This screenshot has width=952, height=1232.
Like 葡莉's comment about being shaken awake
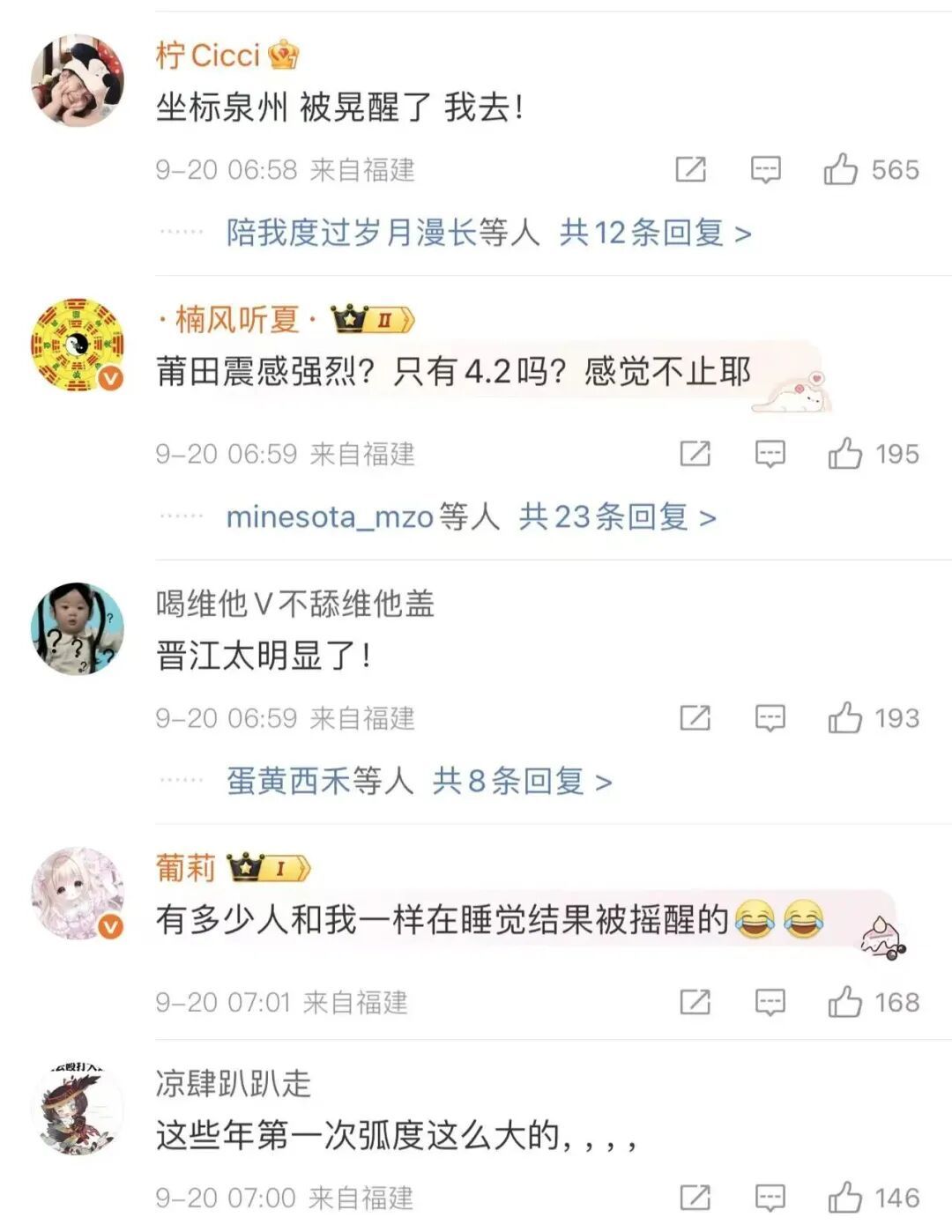844,1002
